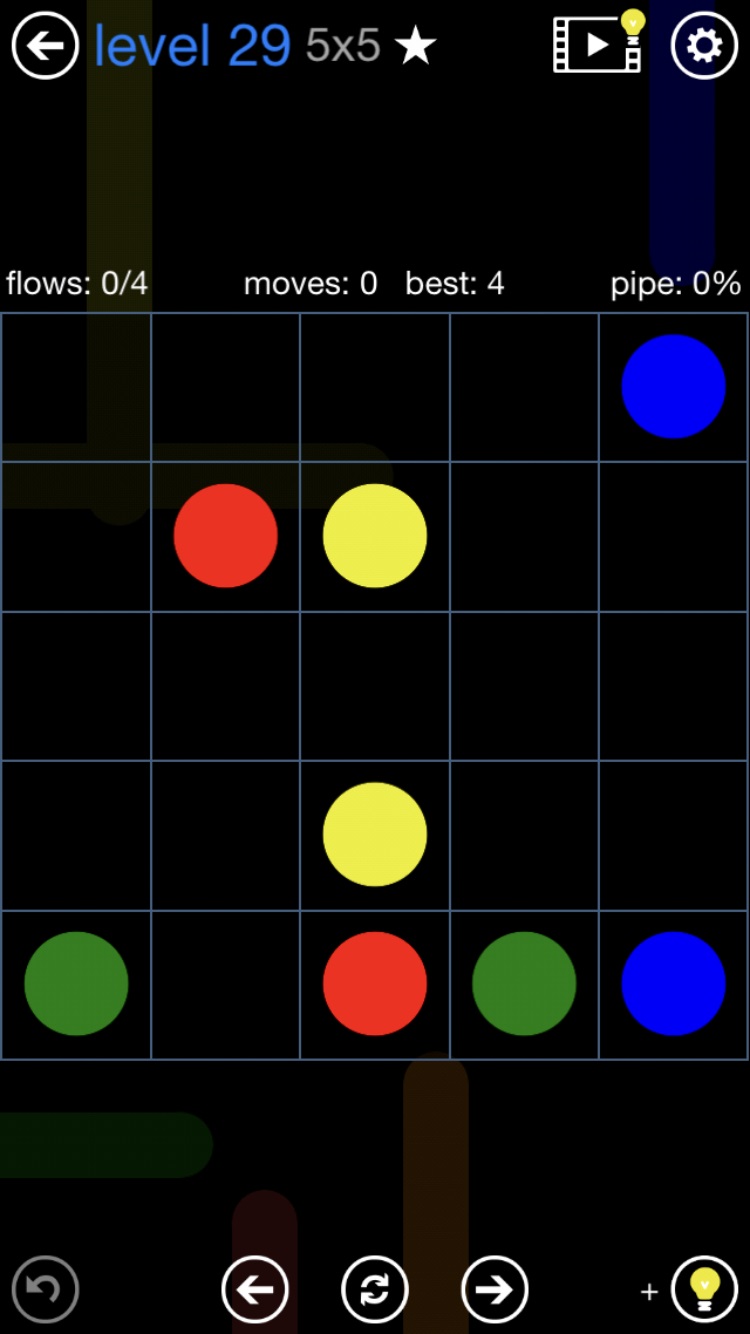Watch a video to earn a hint
The width and height of the screenshot is (750, 1334).
599,44
